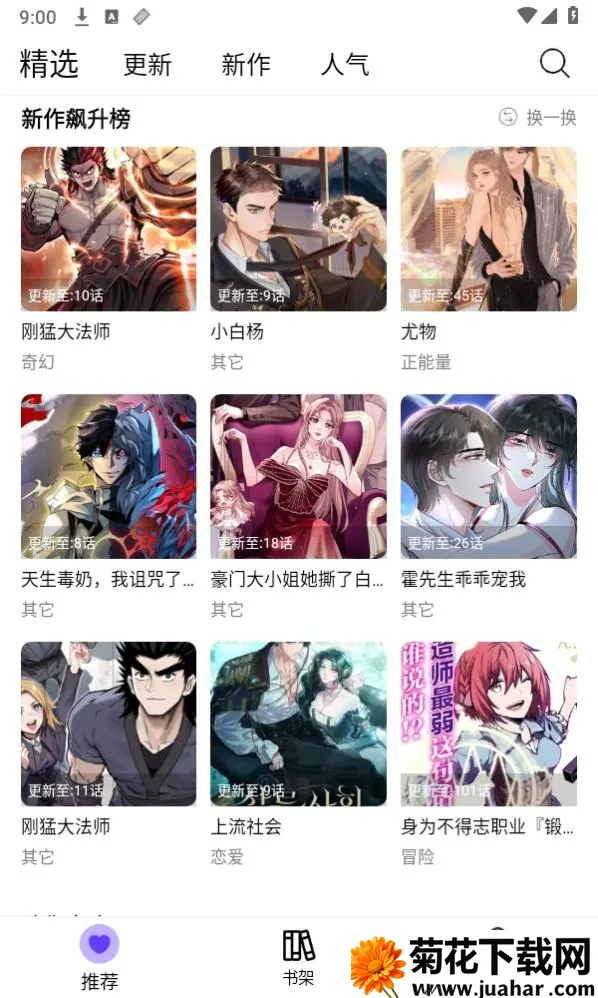Screen dimensions: 598x998
Task: Go to the 书架 bookshelf tab
Action: tap(298, 957)
